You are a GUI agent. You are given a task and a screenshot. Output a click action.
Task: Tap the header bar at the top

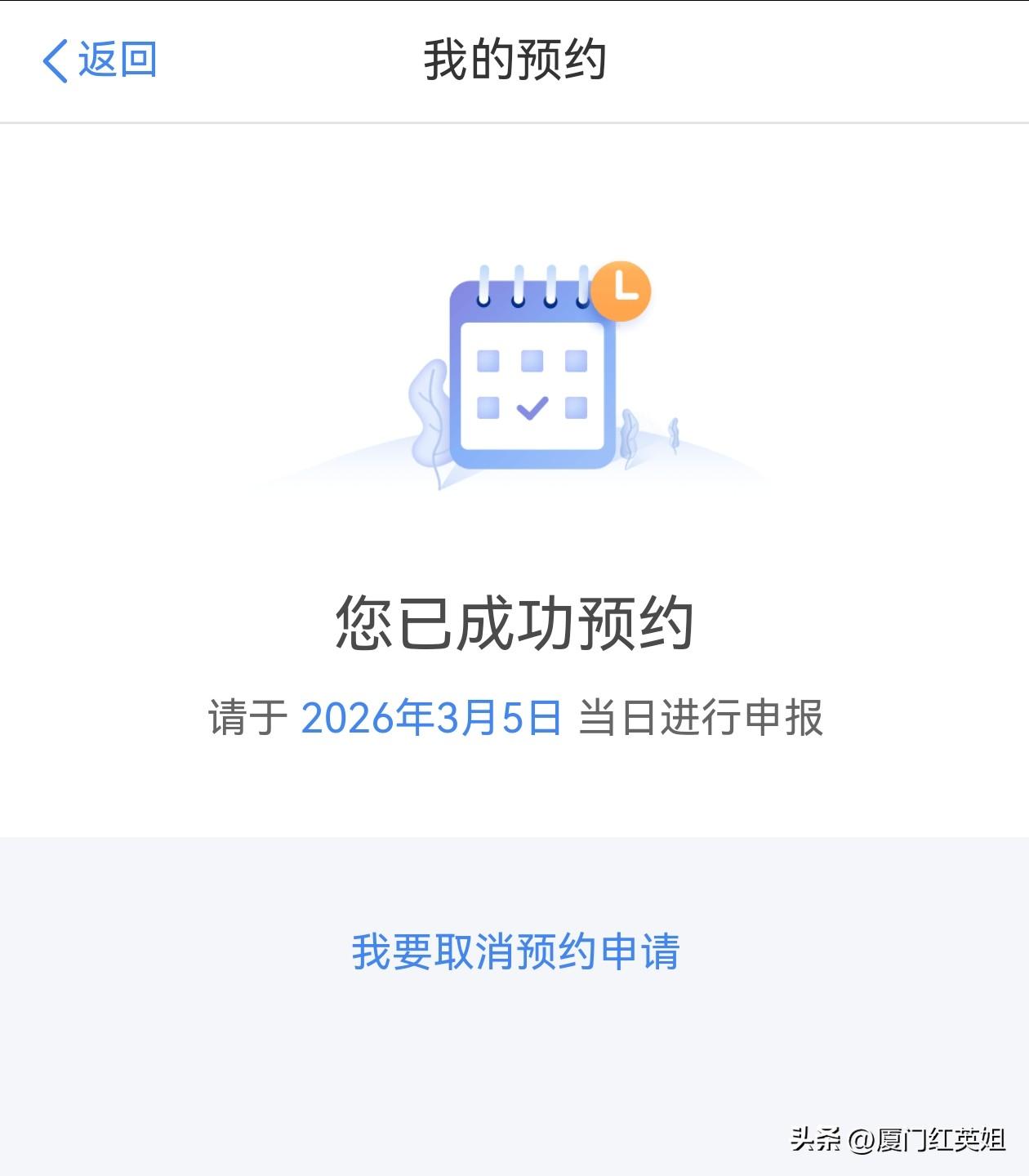click(x=514, y=61)
